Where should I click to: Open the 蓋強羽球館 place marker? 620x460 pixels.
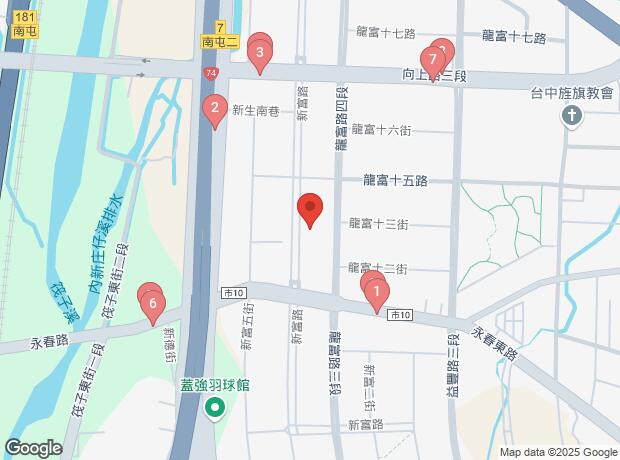[214, 408]
